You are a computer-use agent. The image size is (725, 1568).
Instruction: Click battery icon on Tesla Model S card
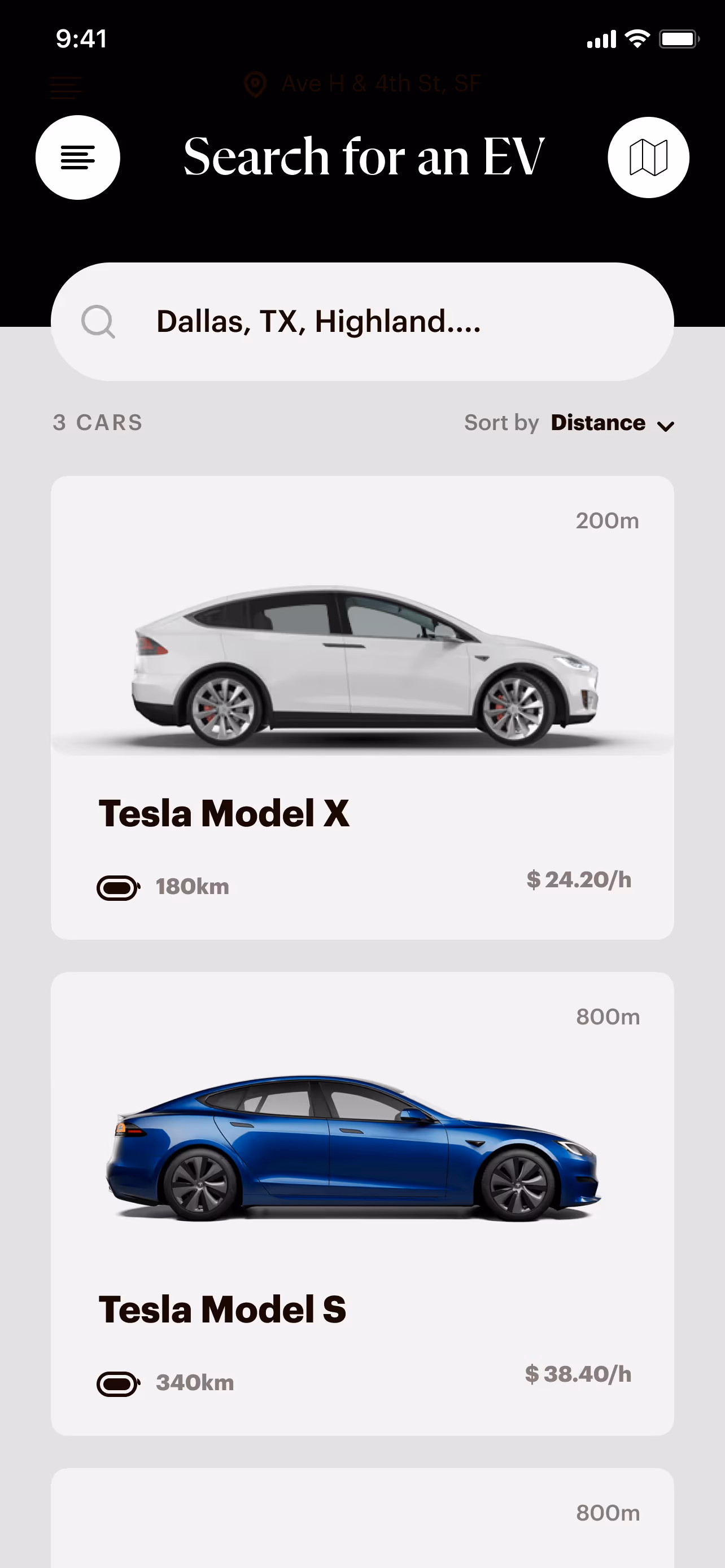tap(118, 1382)
